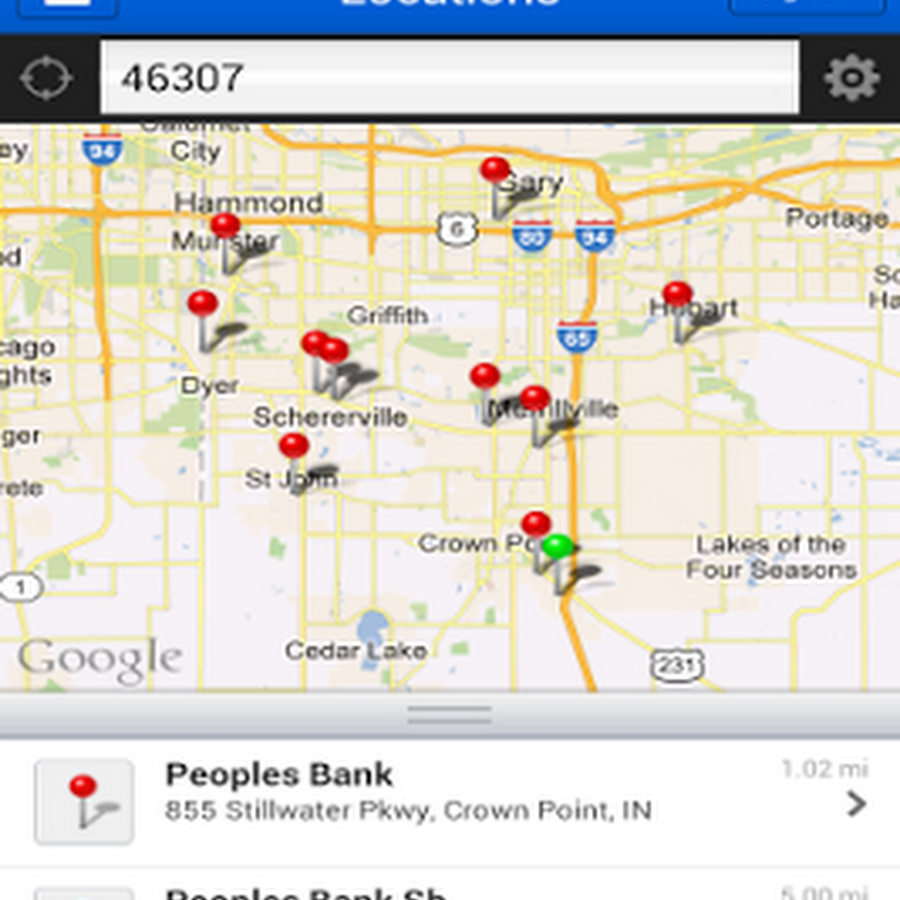The height and width of the screenshot is (900, 900).
Task: Choose the red pin at Munster
Action: pos(226,227)
